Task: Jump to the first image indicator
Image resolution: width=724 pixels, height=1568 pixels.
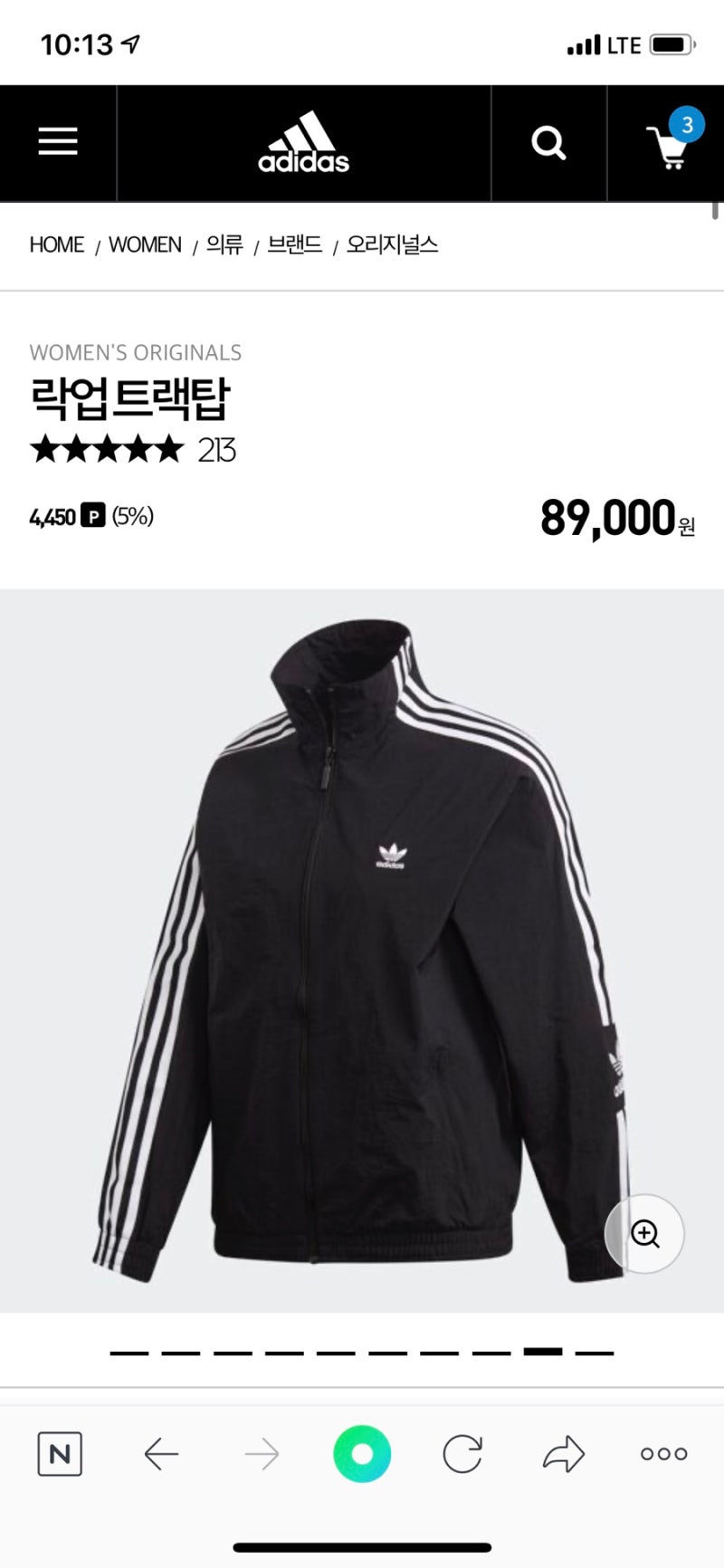Action: click(129, 1353)
